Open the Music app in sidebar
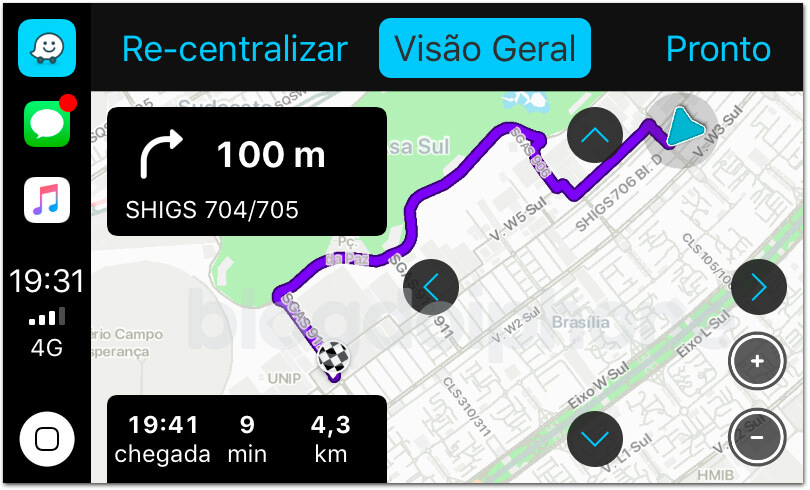The image size is (810, 490). tap(46, 200)
